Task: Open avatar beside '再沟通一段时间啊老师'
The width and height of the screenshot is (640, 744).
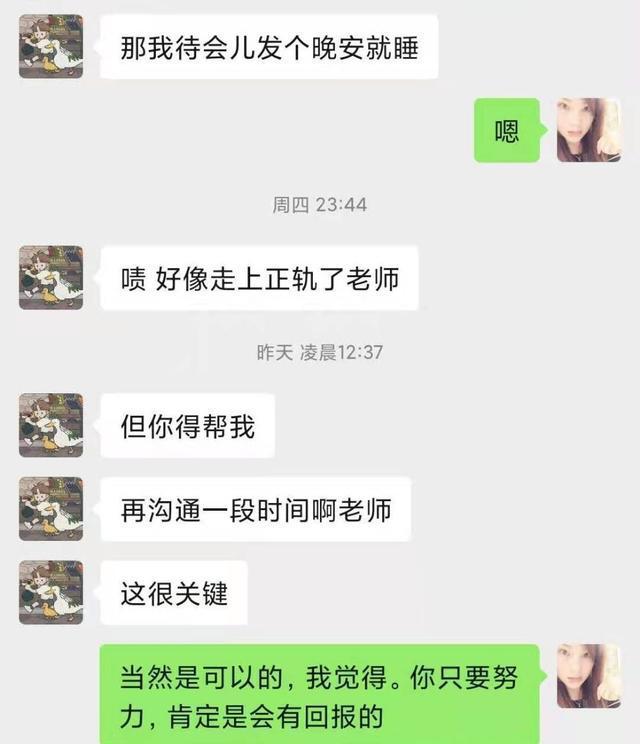Action: [x=51, y=509]
